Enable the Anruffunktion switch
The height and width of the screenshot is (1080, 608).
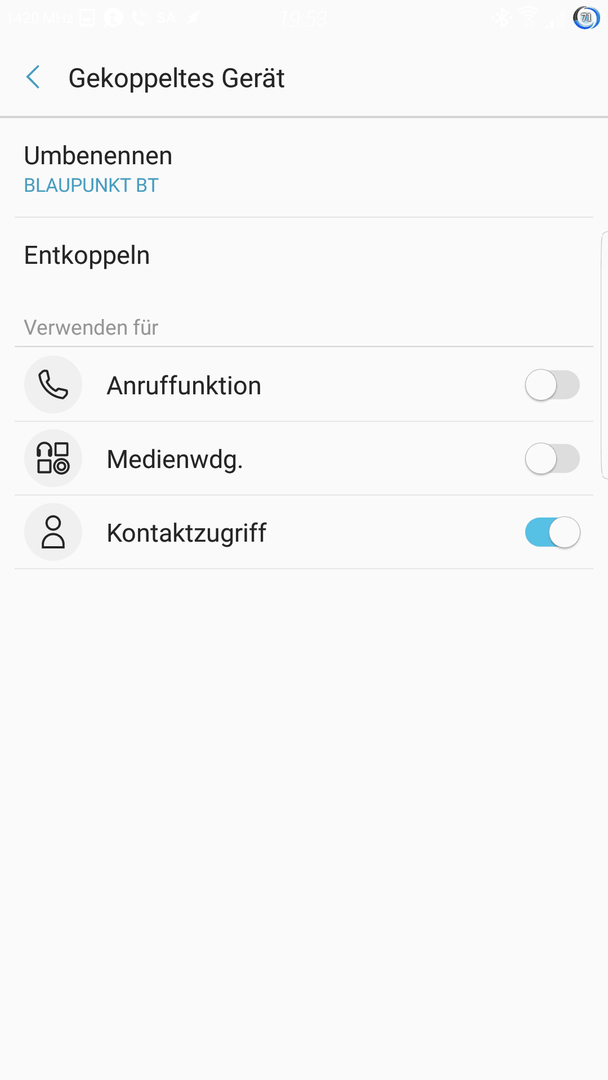pyautogui.click(x=552, y=385)
